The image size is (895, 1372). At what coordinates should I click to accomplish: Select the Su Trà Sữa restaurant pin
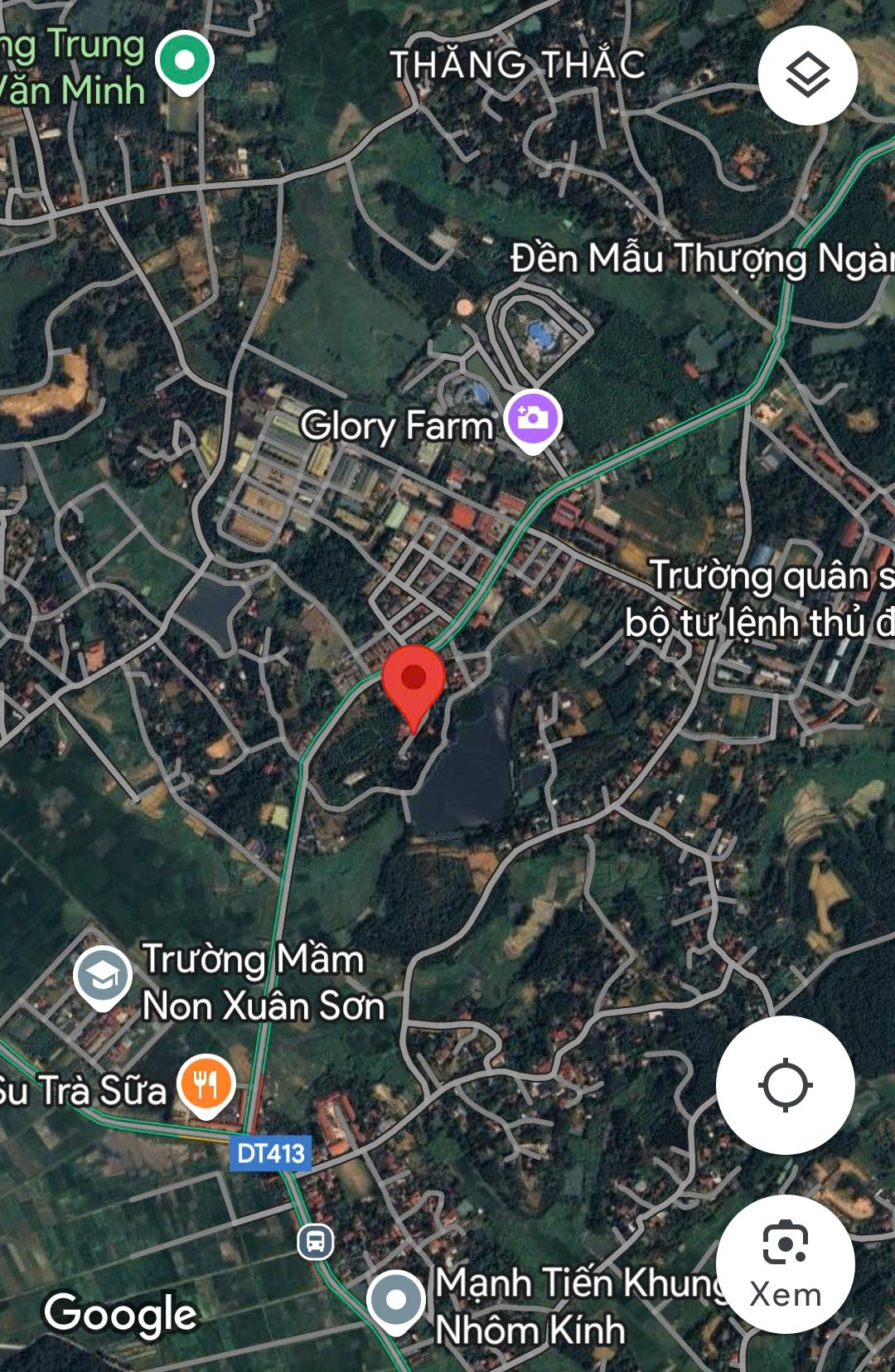tap(206, 1084)
